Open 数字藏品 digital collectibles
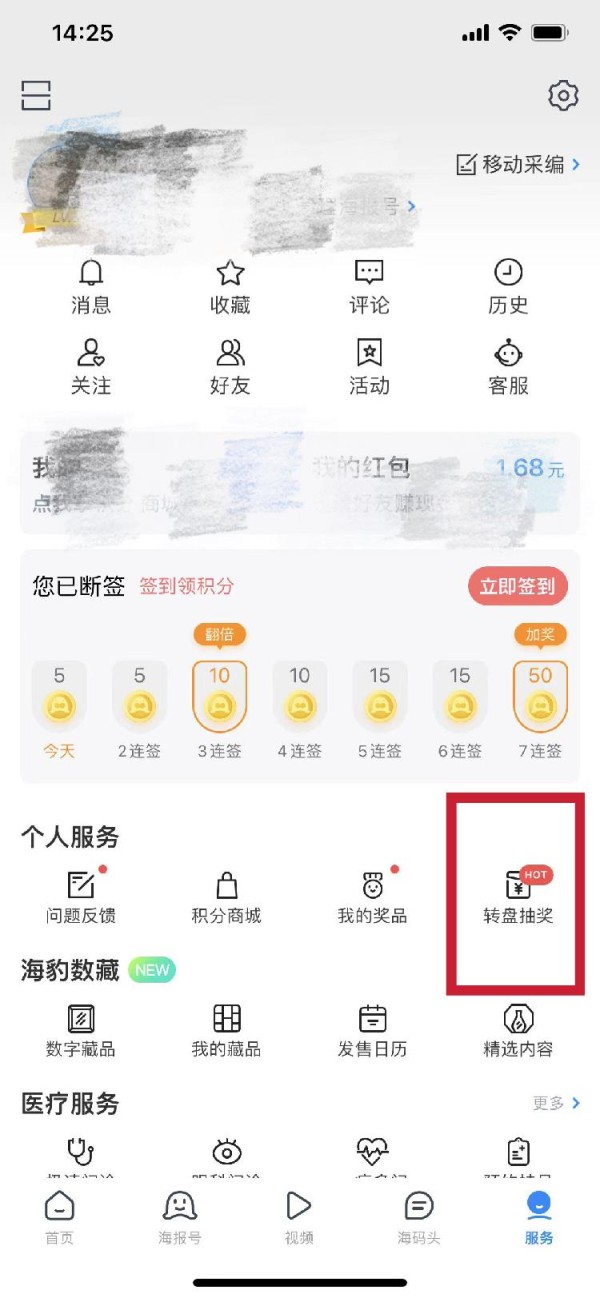Image resolution: width=600 pixels, height=1298 pixels. [81, 1032]
